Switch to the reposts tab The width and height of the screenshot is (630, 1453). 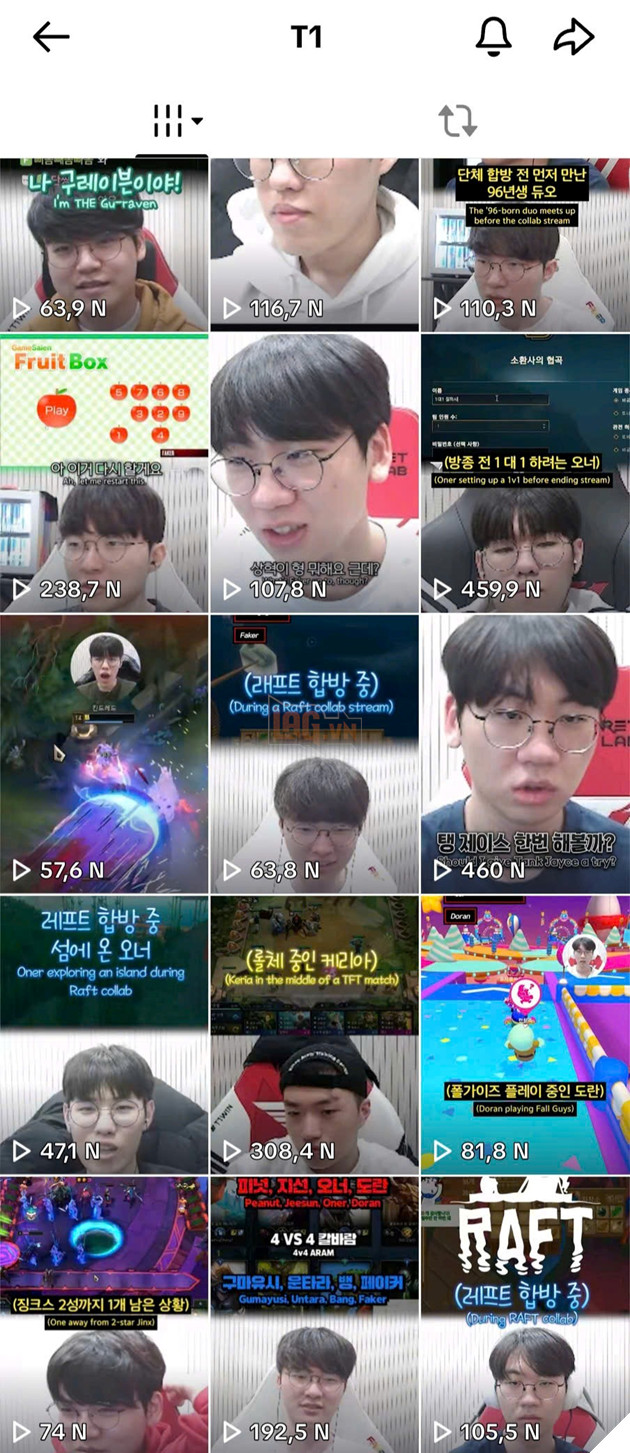click(x=457, y=121)
